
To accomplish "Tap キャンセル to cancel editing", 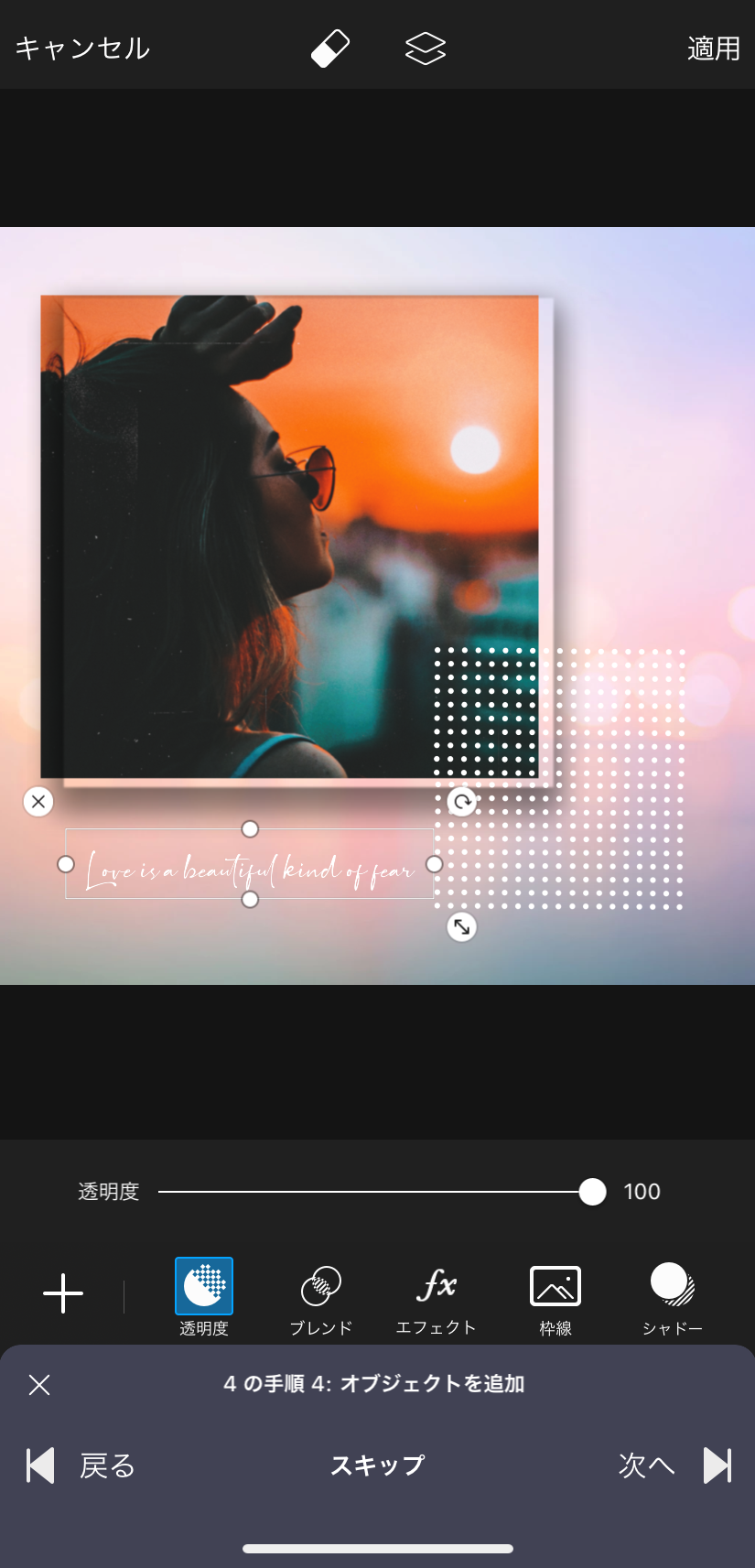I will point(82,48).
